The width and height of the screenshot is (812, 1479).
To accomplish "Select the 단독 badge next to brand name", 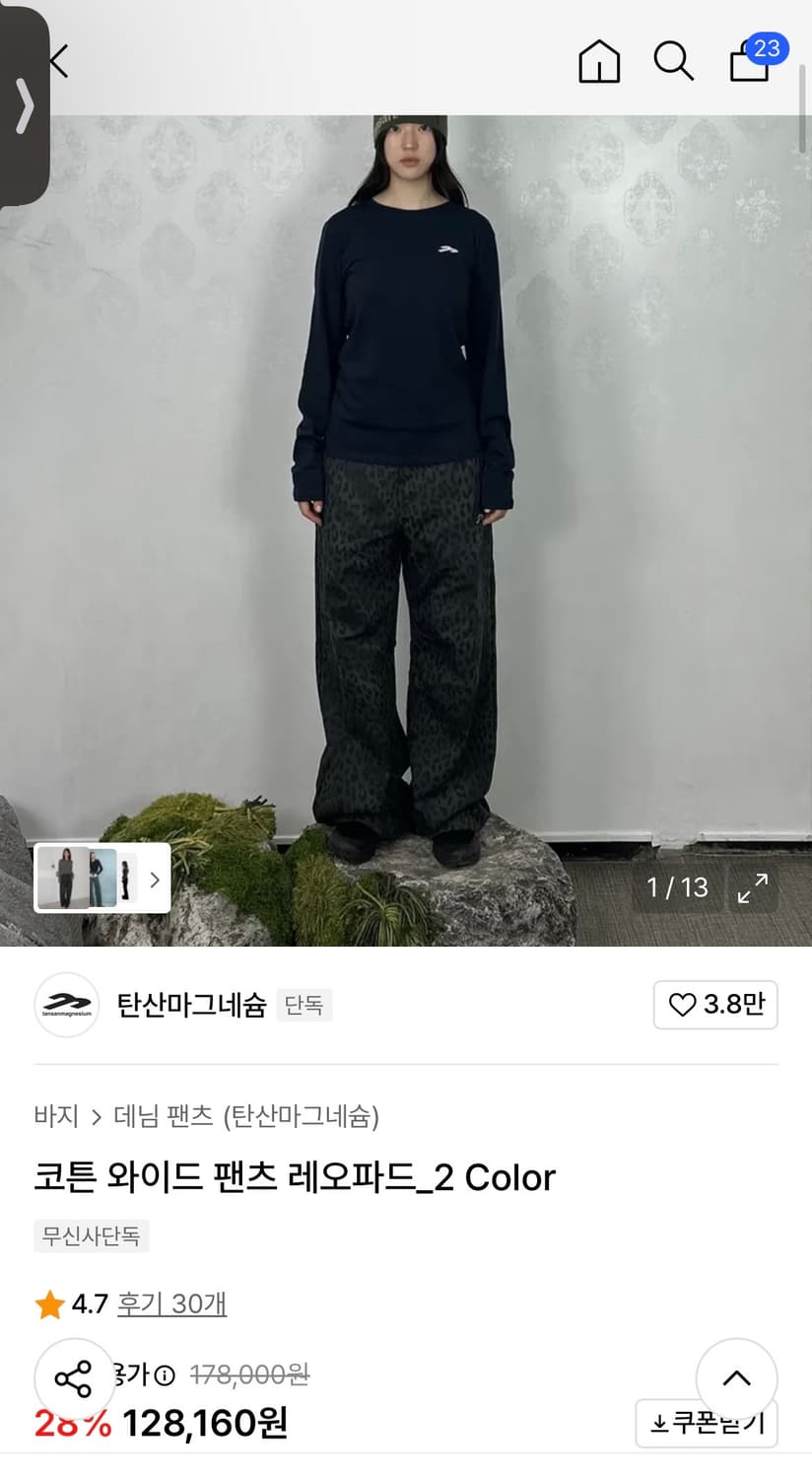I will click(x=304, y=1006).
